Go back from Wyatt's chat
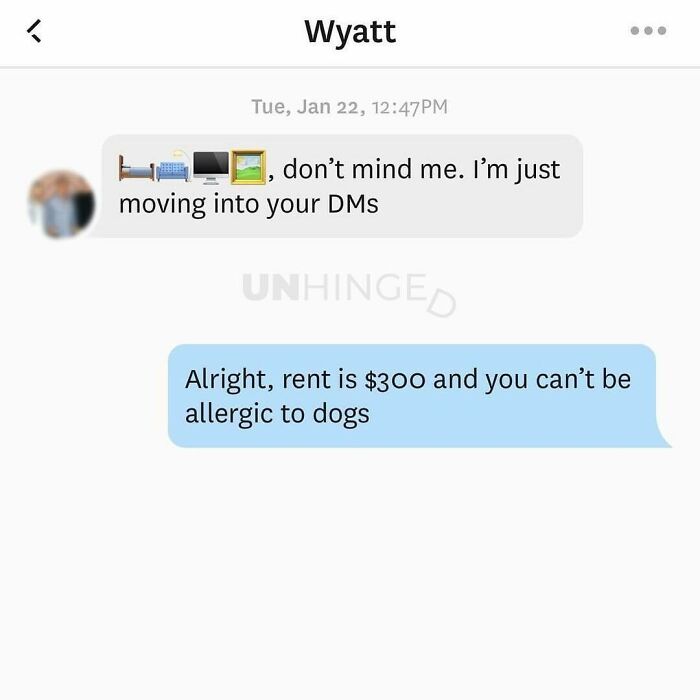Viewport: 700px width, 700px height. tap(35, 33)
